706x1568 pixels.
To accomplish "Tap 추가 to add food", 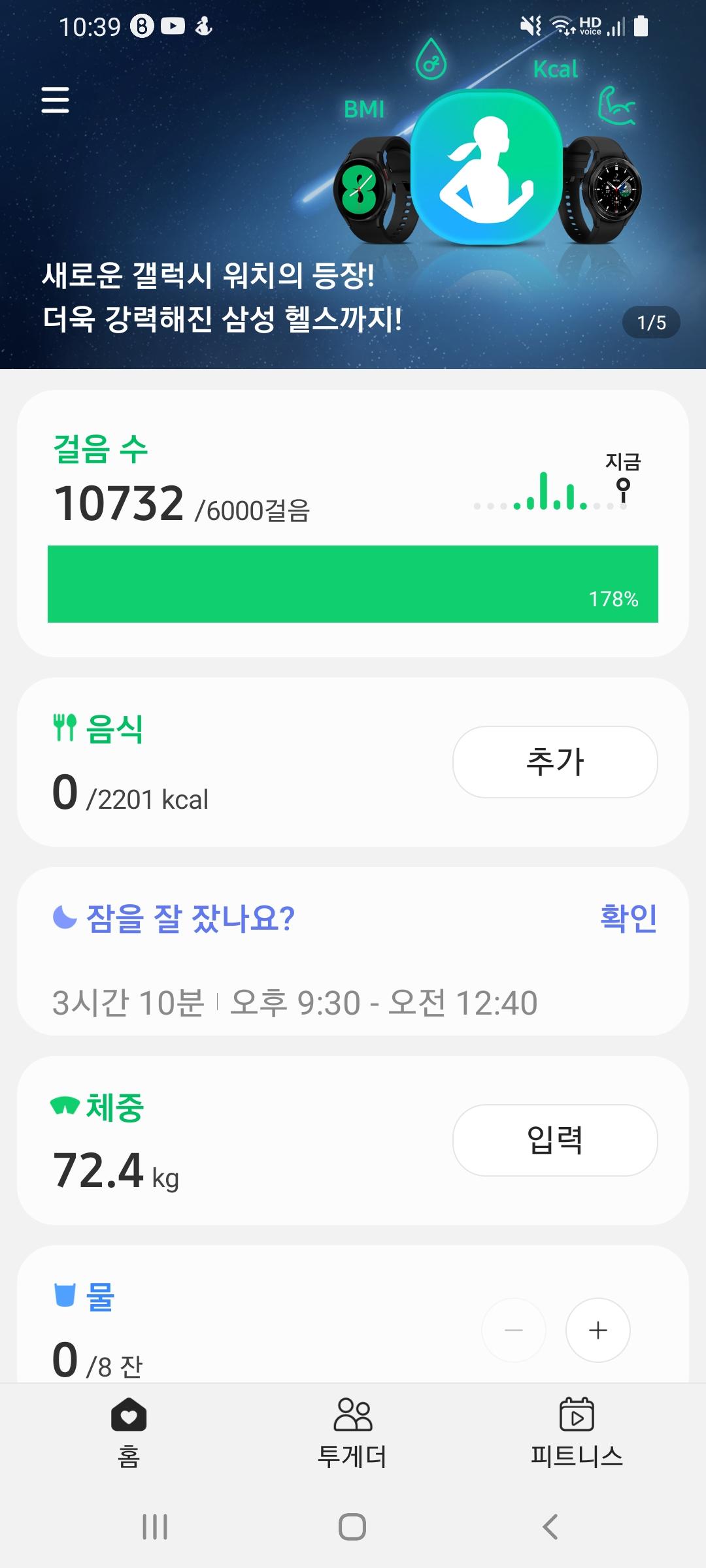I will [555, 762].
